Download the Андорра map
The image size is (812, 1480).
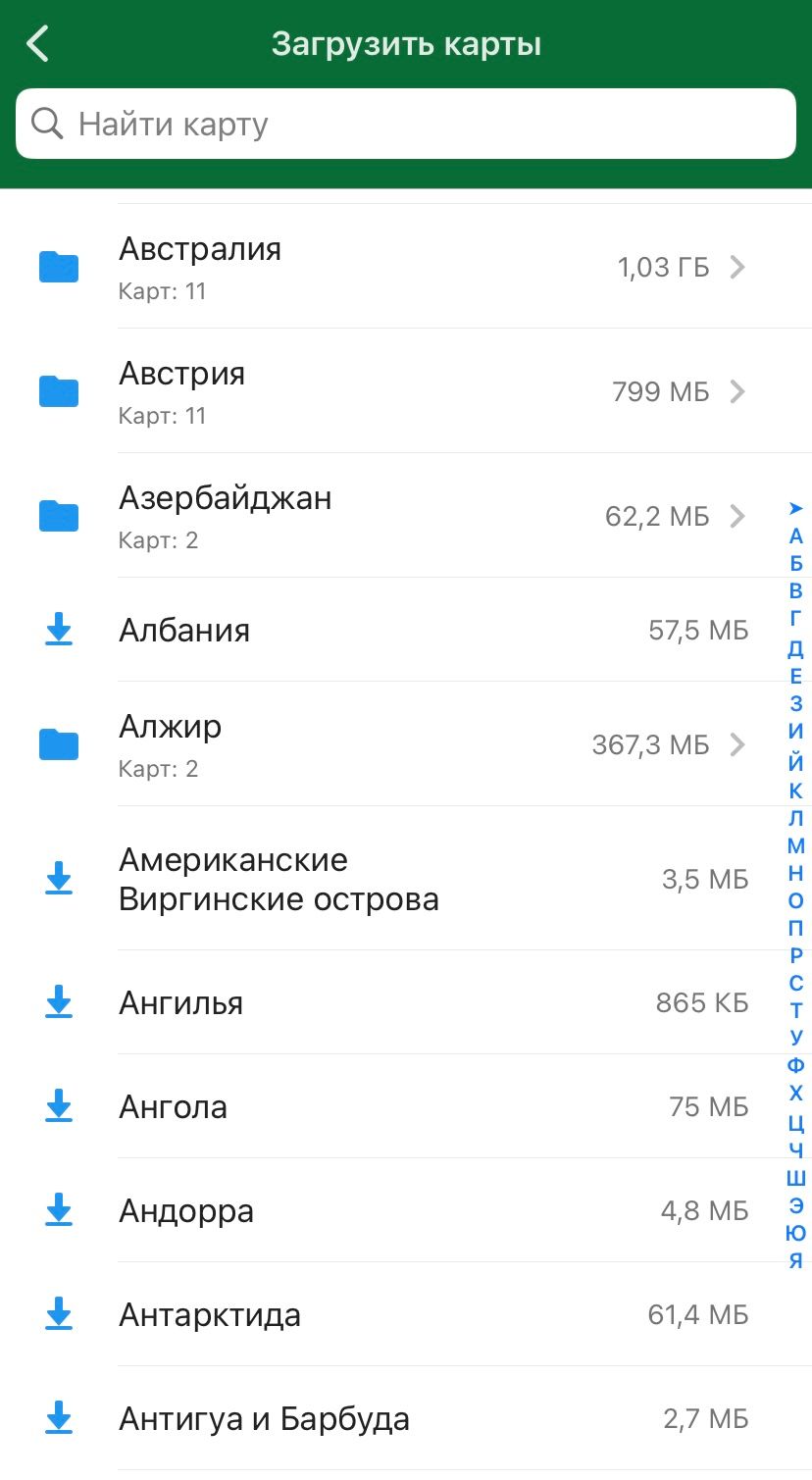coord(58,1210)
